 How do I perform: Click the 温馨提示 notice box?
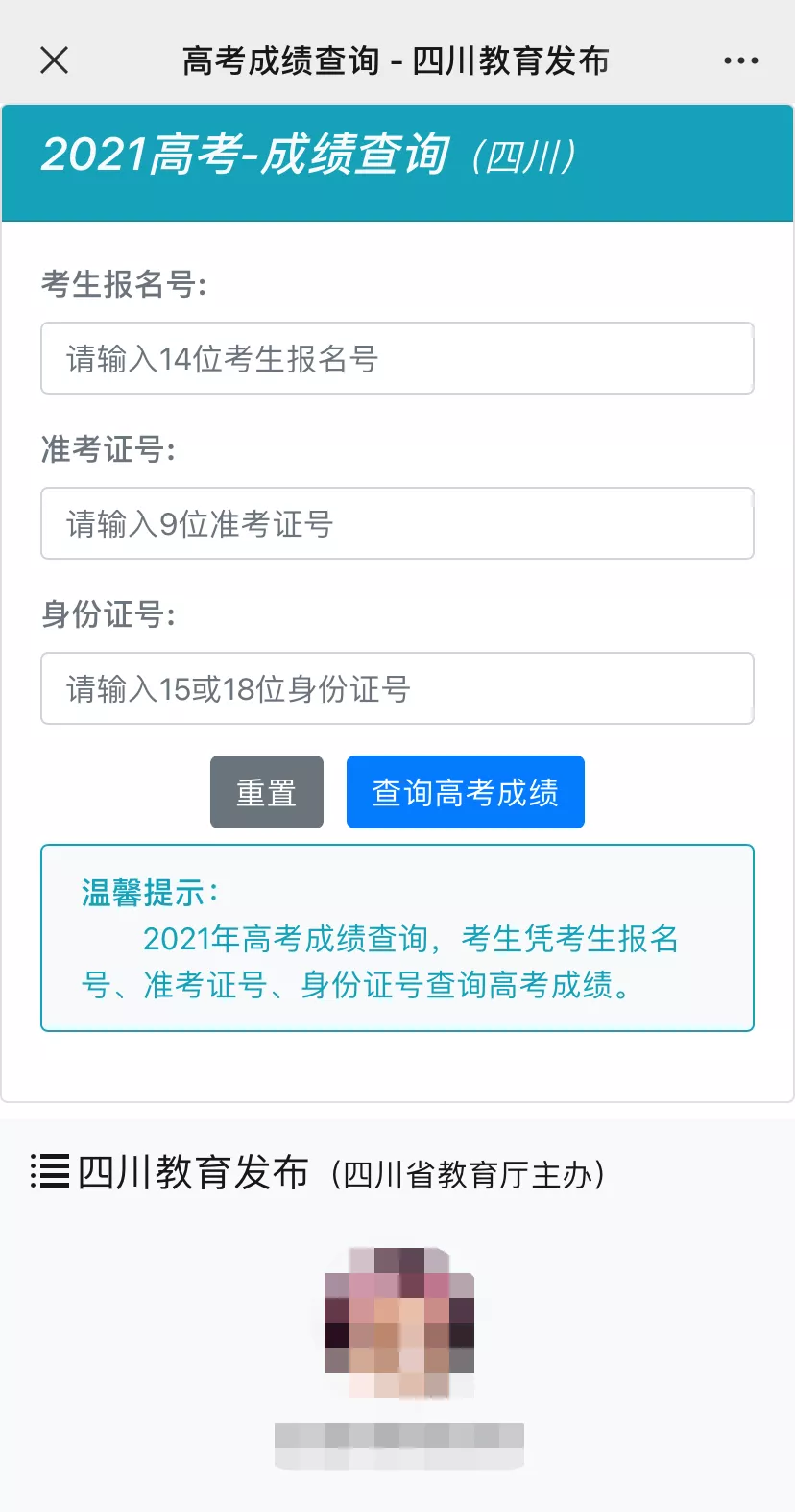[397, 938]
